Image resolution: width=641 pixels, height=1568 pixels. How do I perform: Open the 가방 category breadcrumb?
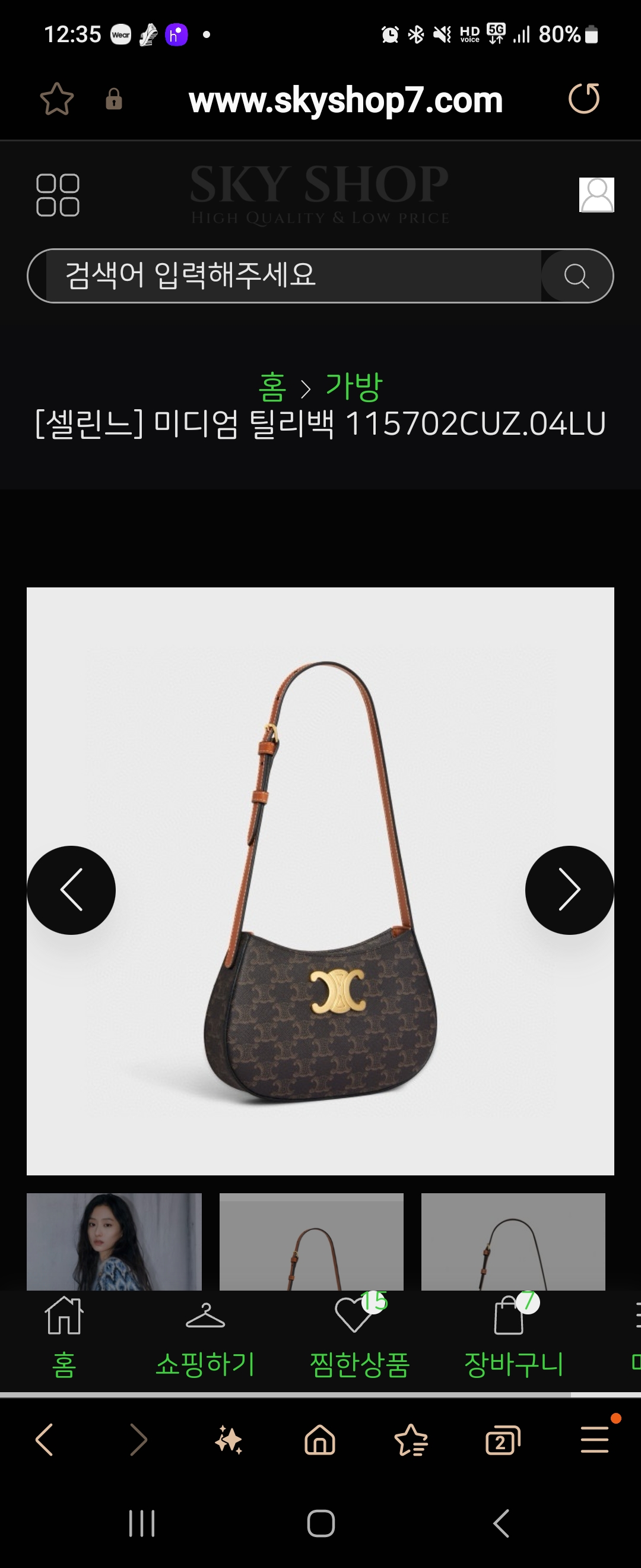pyautogui.click(x=354, y=387)
